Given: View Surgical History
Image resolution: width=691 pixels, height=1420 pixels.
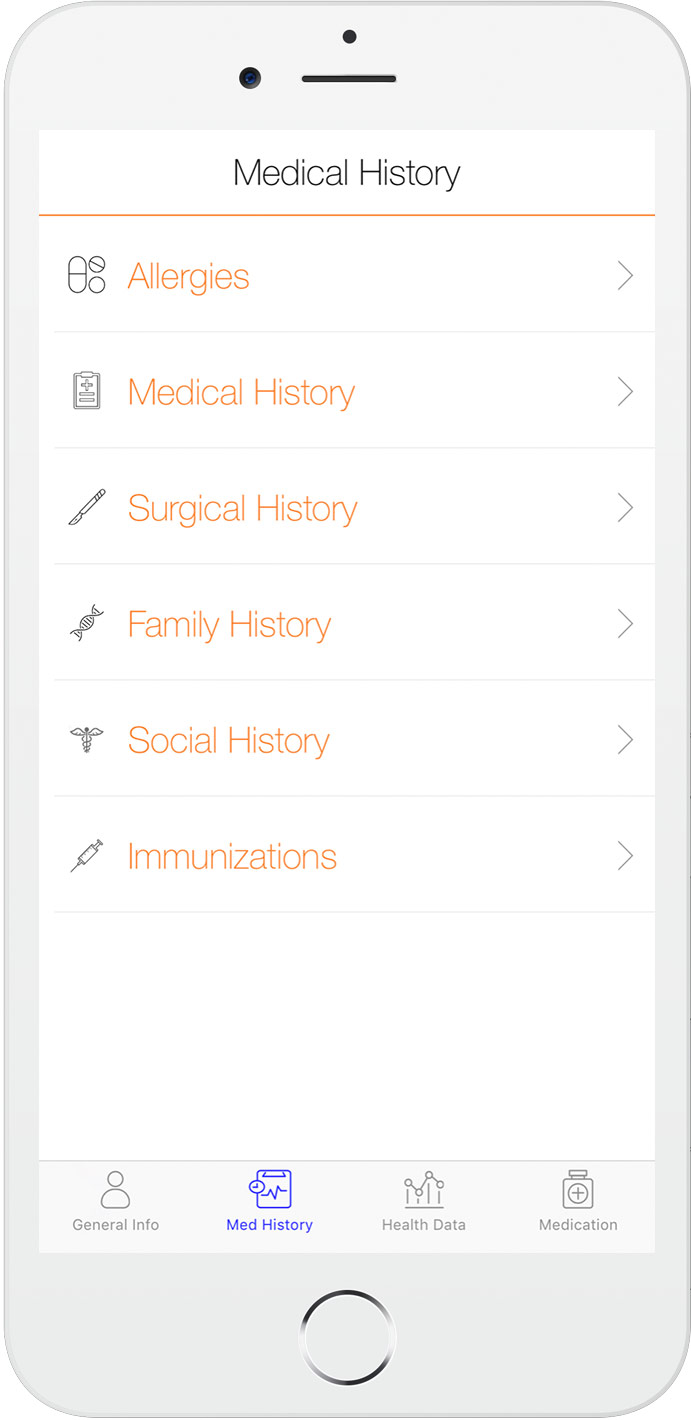Looking at the screenshot, I should (346, 507).
